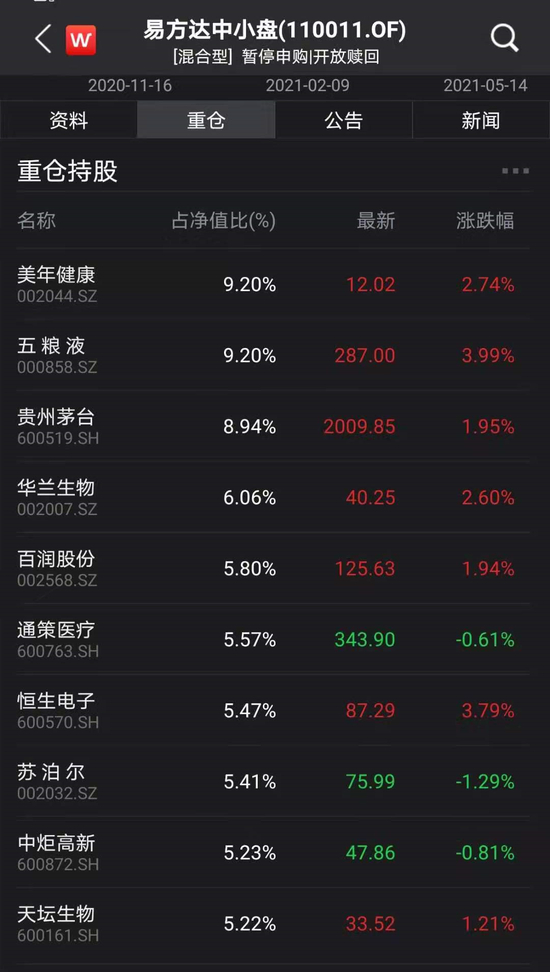View 贵州茅台 stock details

(275, 426)
